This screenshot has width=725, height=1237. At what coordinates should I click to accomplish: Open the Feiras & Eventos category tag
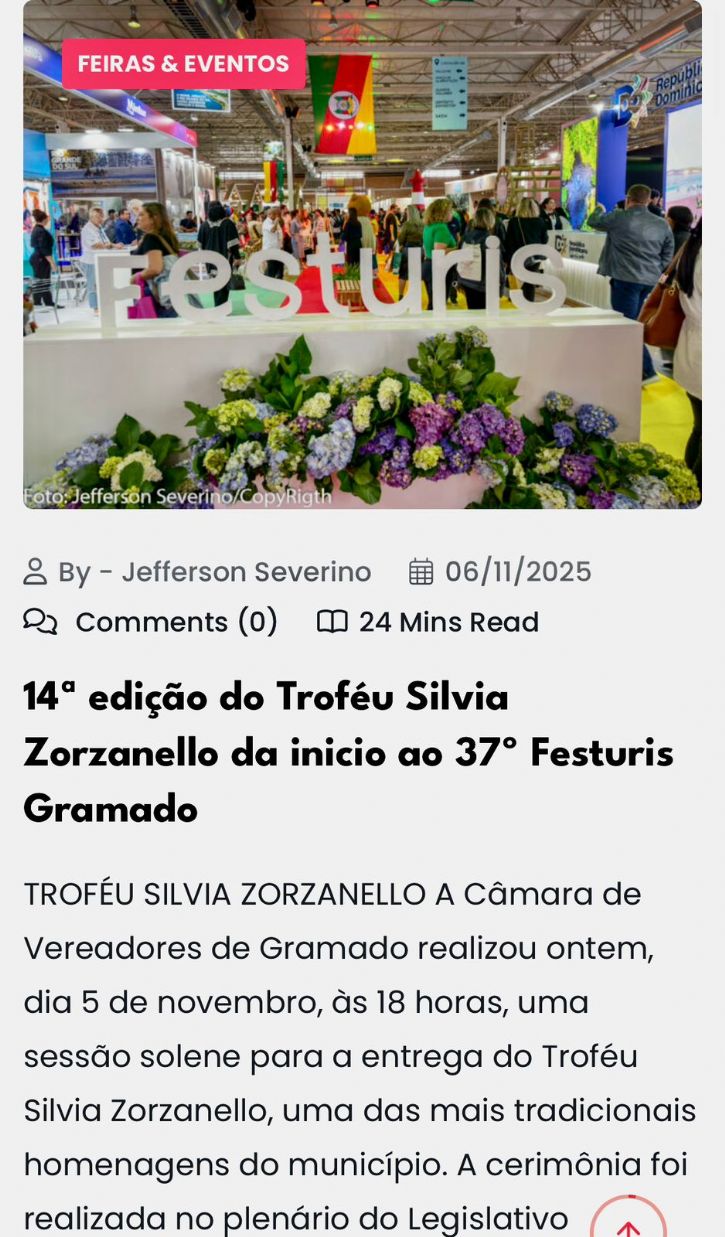[x=183, y=64]
